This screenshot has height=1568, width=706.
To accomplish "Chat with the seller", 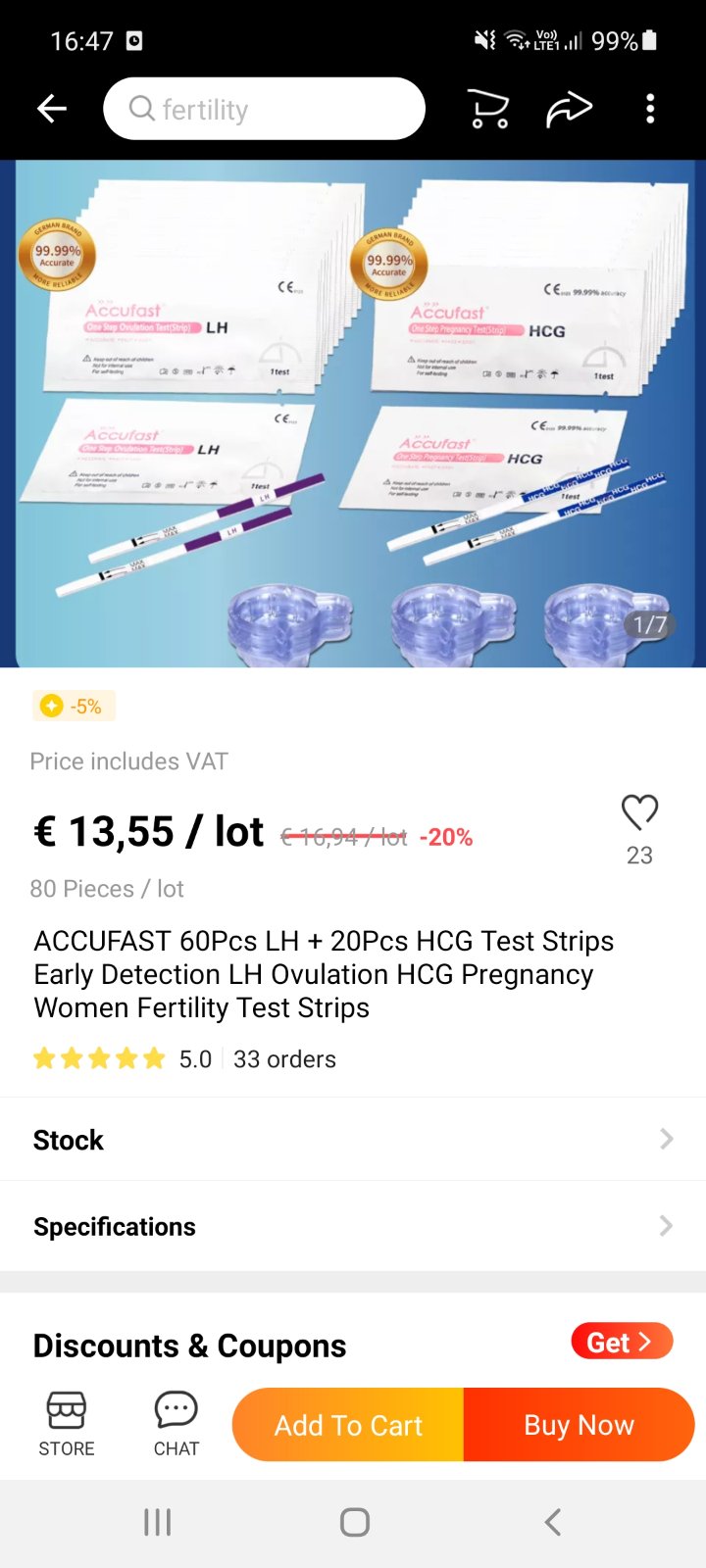I will (x=176, y=1424).
